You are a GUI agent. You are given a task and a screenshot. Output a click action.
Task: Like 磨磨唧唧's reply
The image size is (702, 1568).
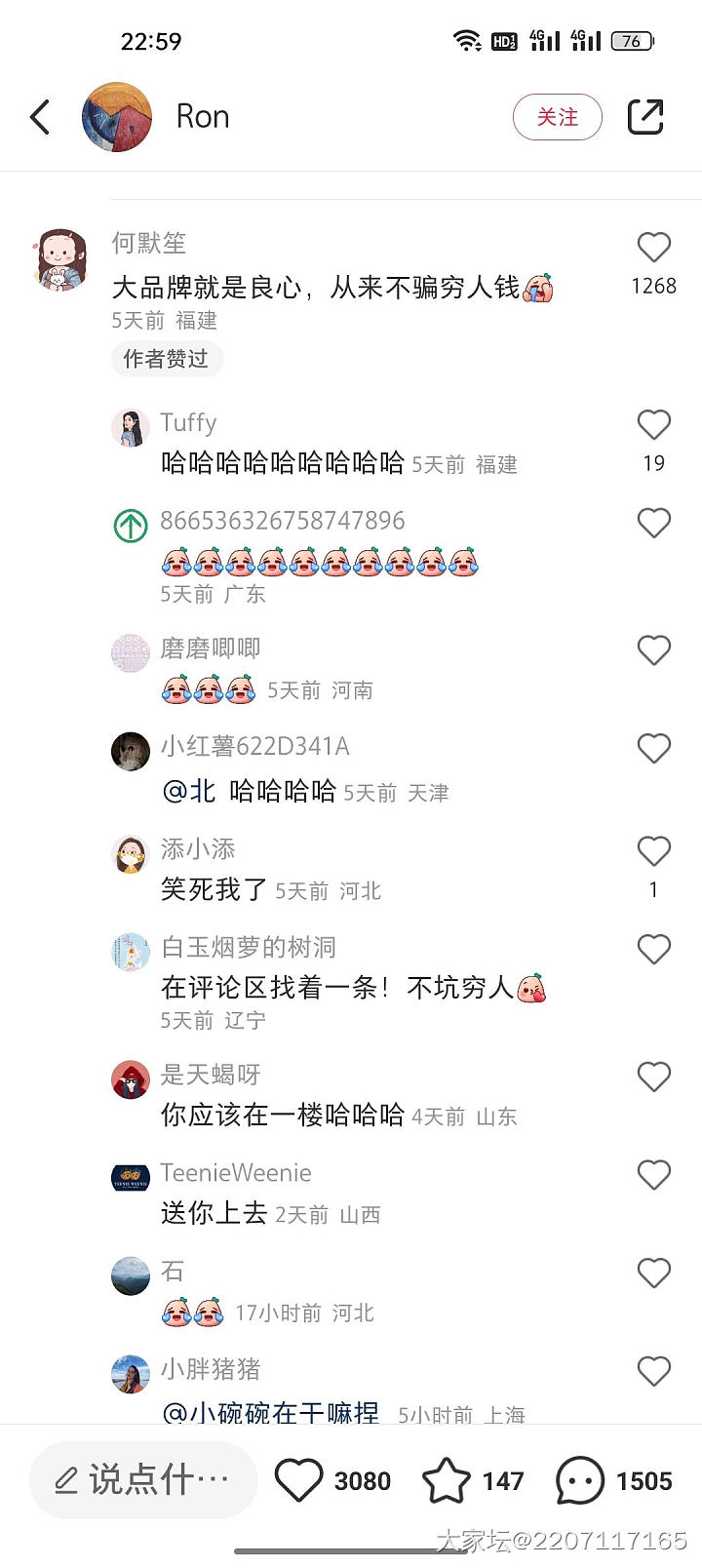coord(653,650)
